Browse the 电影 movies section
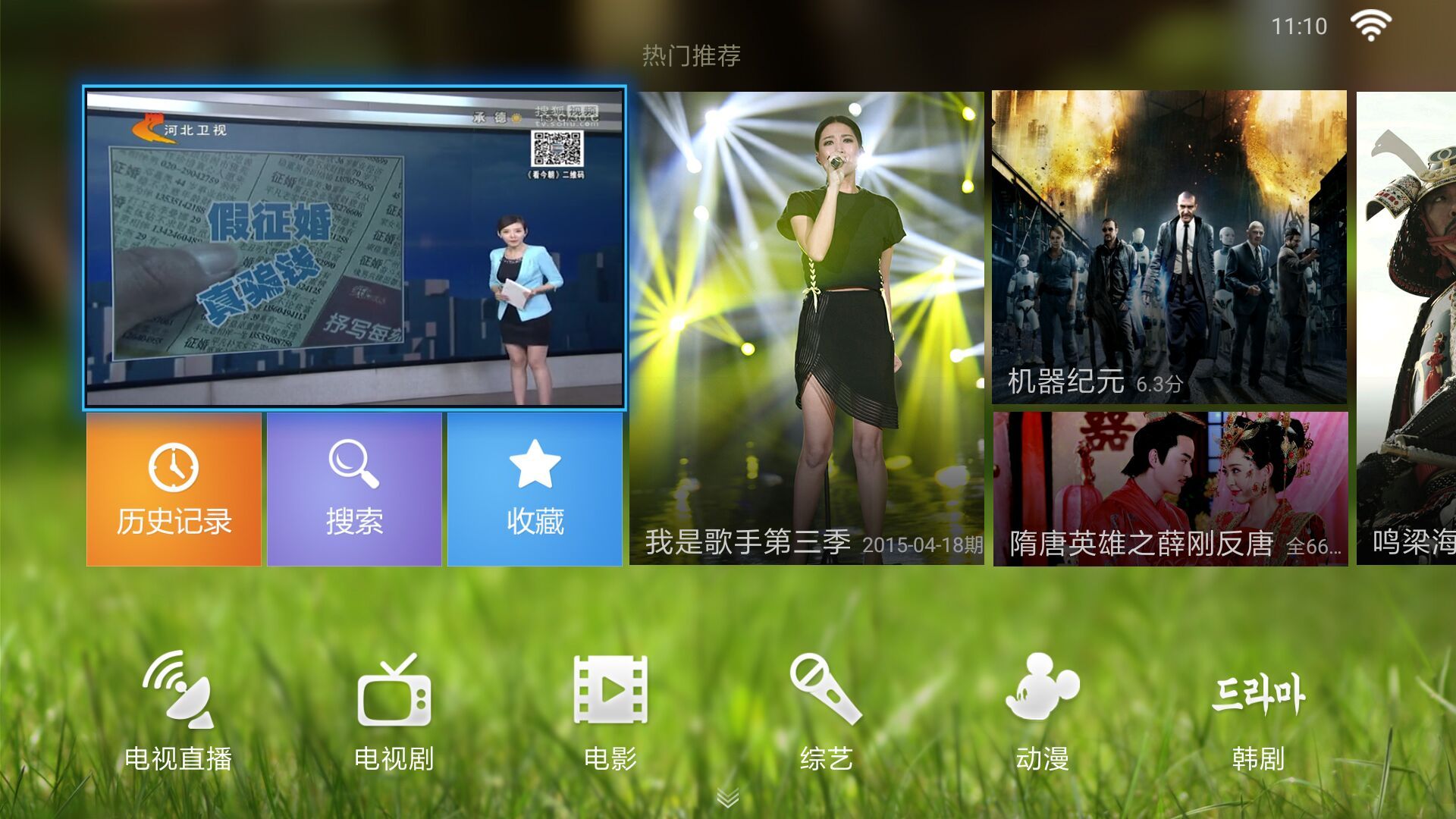Screen dimensions: 1456x819 (610, 711)
